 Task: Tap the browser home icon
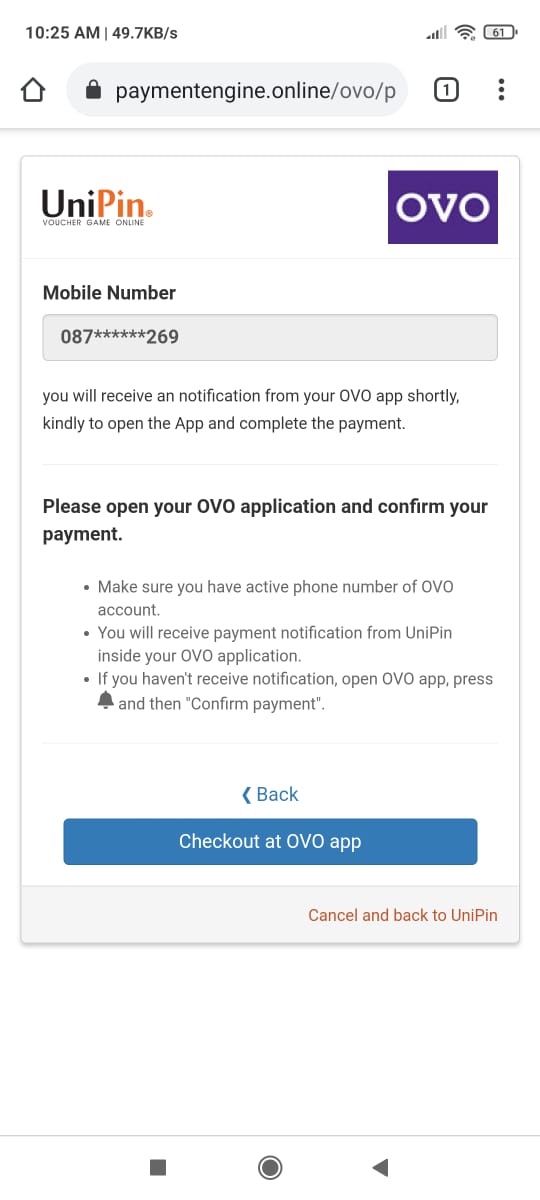coord(34,91)
